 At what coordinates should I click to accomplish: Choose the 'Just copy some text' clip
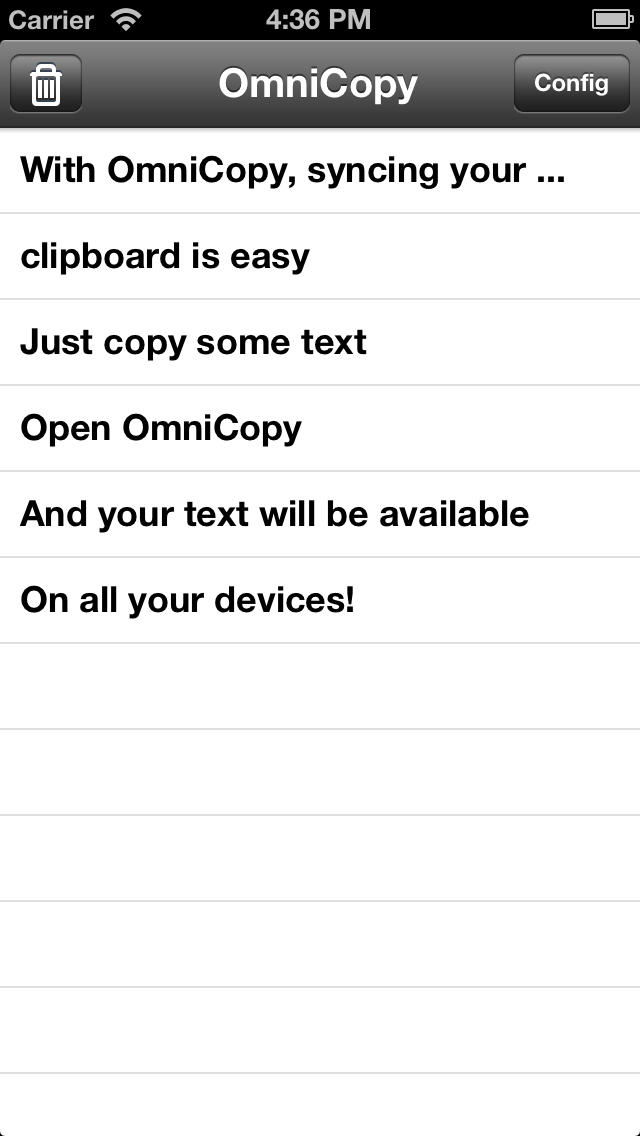[320, 343]
